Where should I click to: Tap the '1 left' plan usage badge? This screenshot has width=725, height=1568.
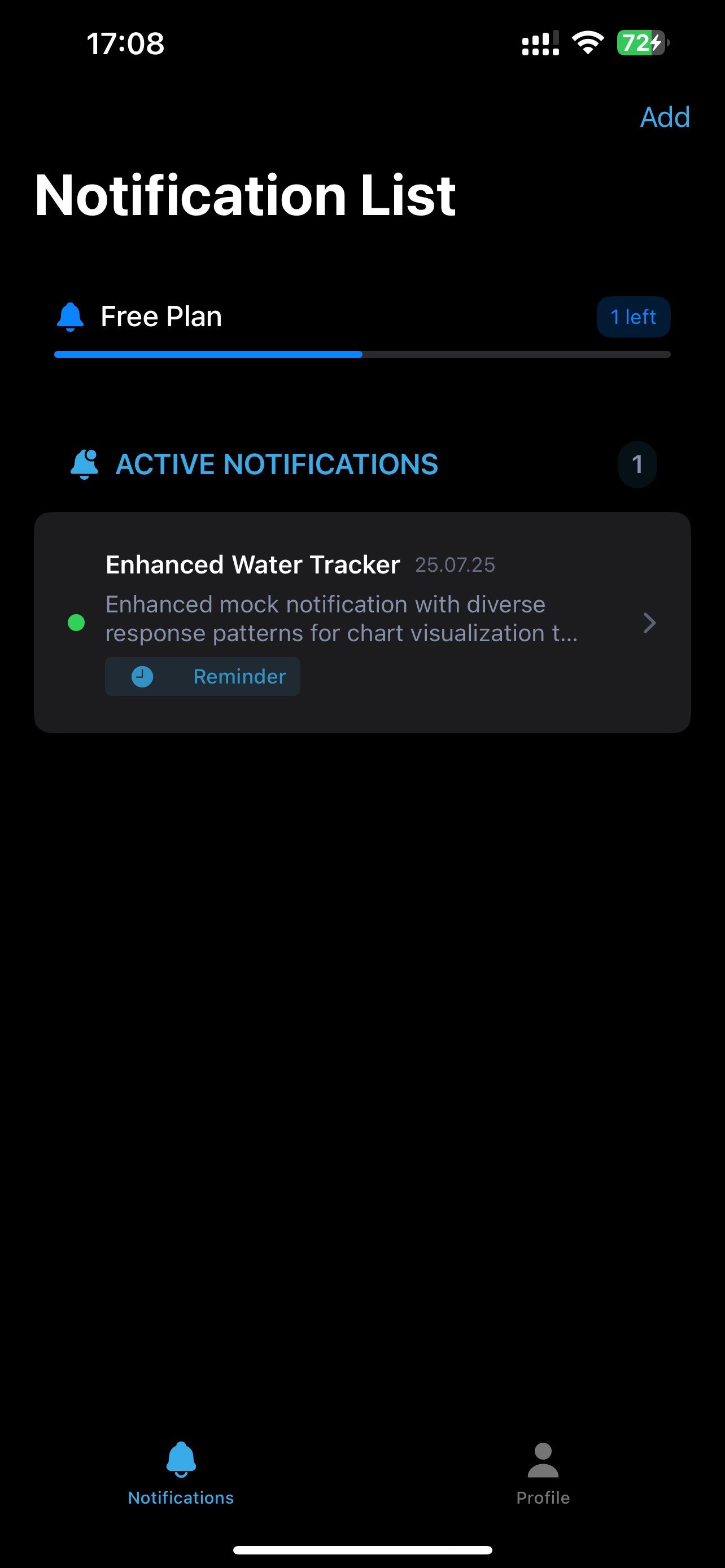tap(634, 317)
